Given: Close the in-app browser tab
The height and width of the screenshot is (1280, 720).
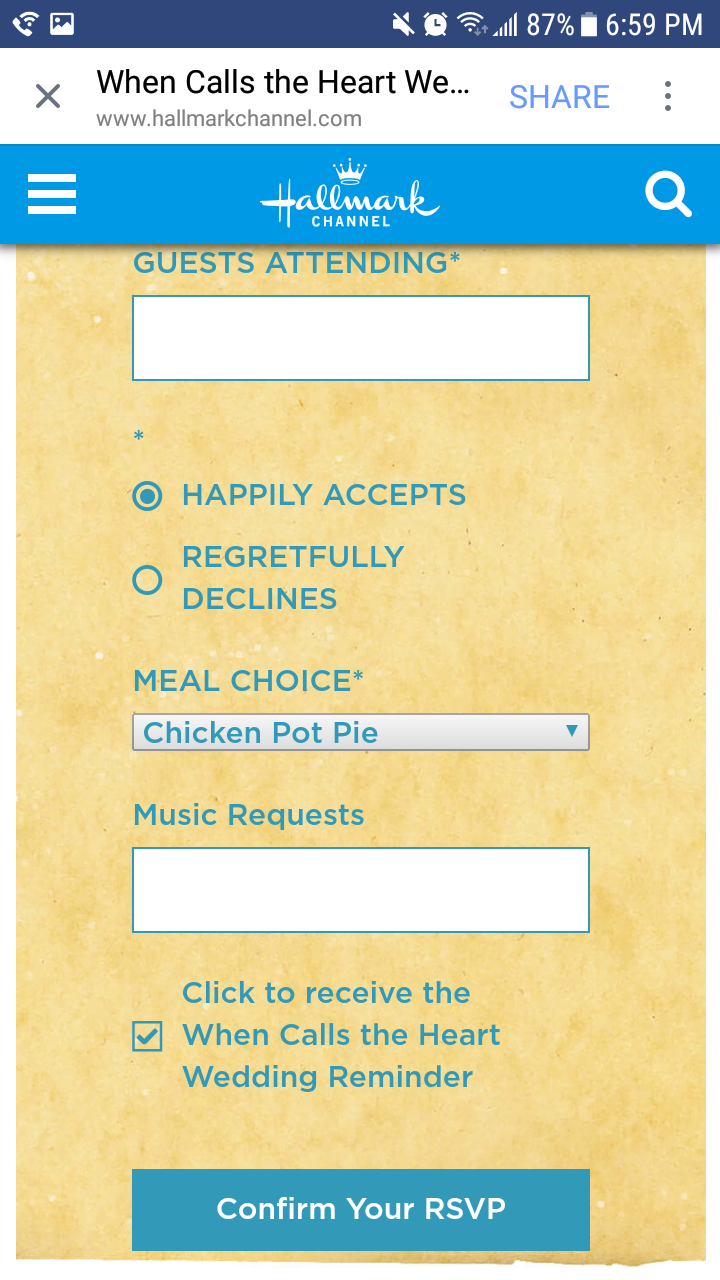Looking at the screenshot, I should pos(47,97).
